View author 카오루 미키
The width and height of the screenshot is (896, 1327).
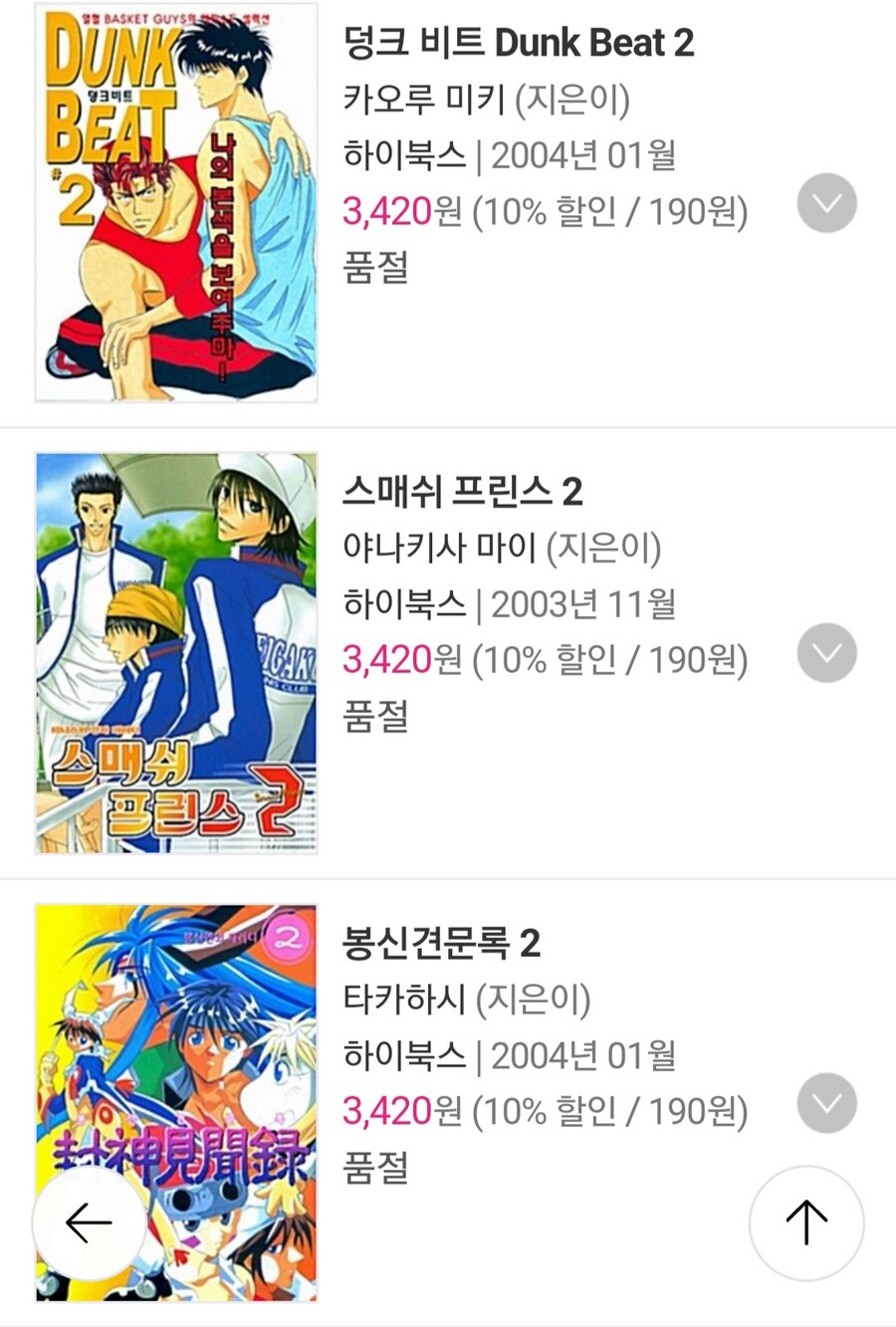click(x=424, y=100)
